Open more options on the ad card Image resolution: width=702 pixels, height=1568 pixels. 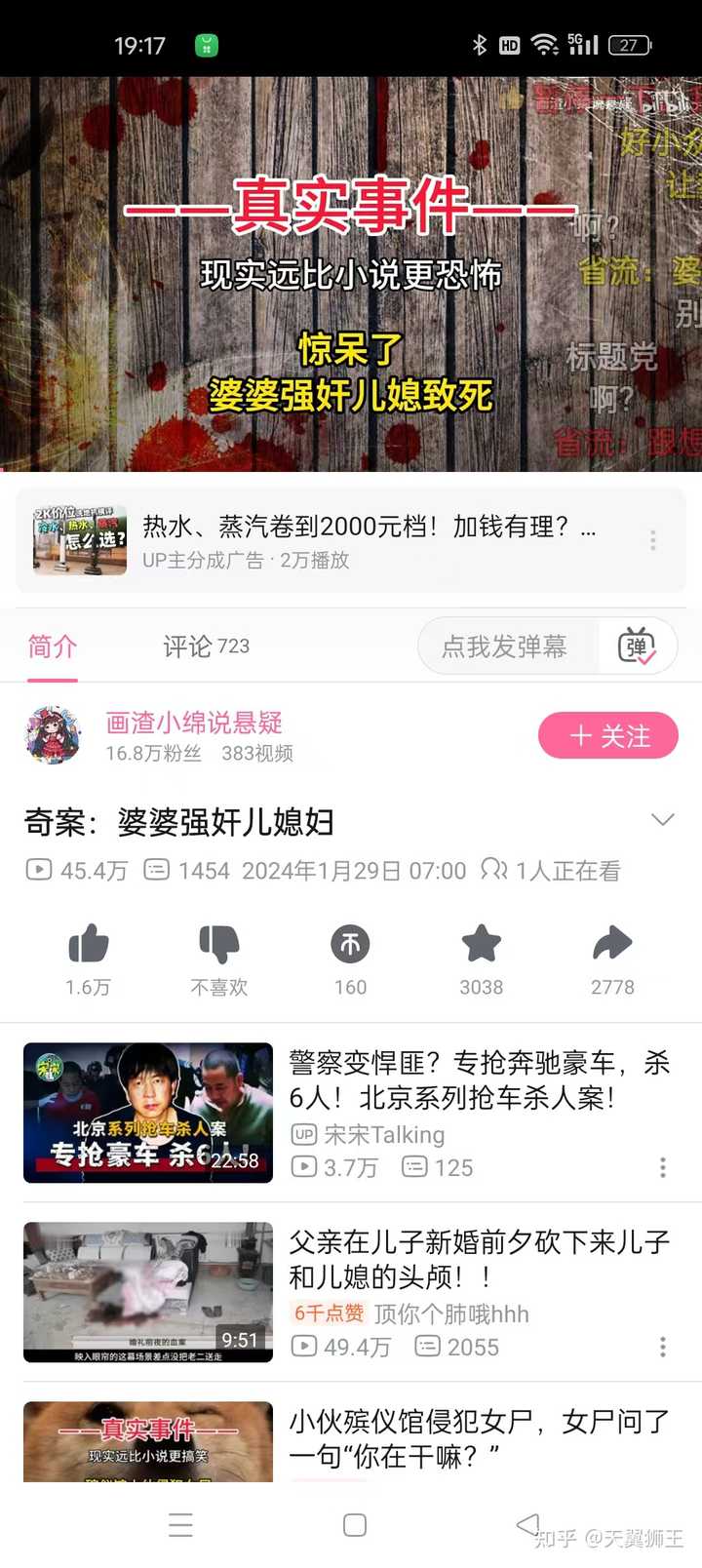[x=652, y=540]
